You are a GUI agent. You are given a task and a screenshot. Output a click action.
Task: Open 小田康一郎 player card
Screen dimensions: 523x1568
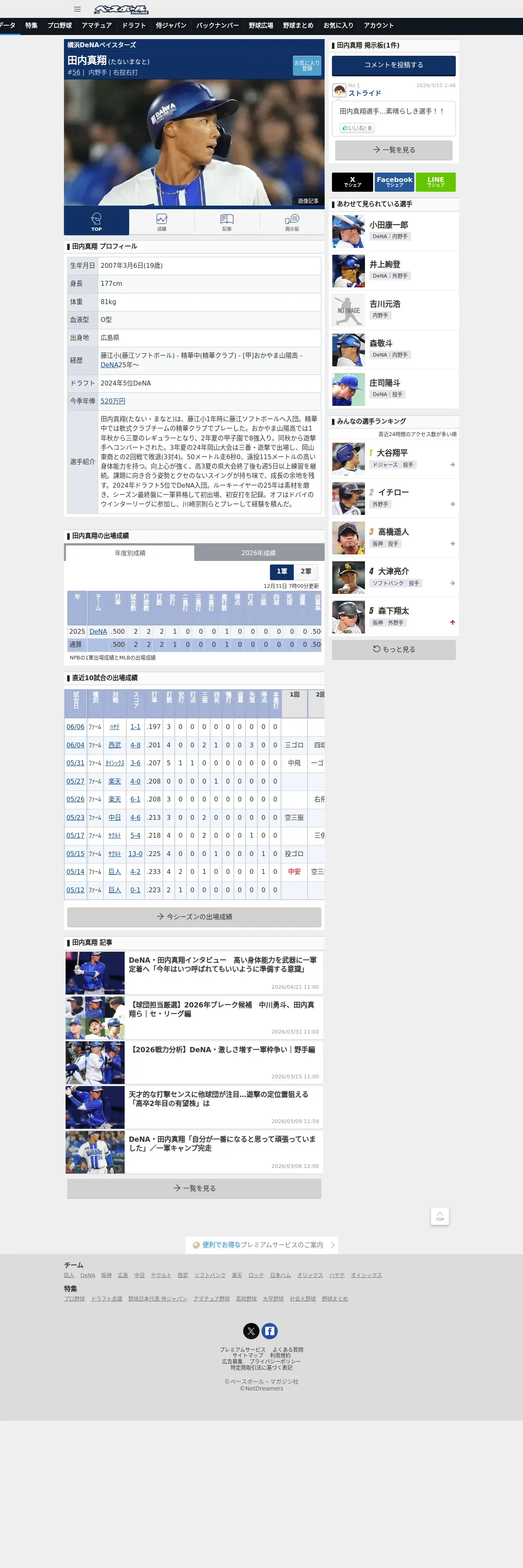coord(394,231)
